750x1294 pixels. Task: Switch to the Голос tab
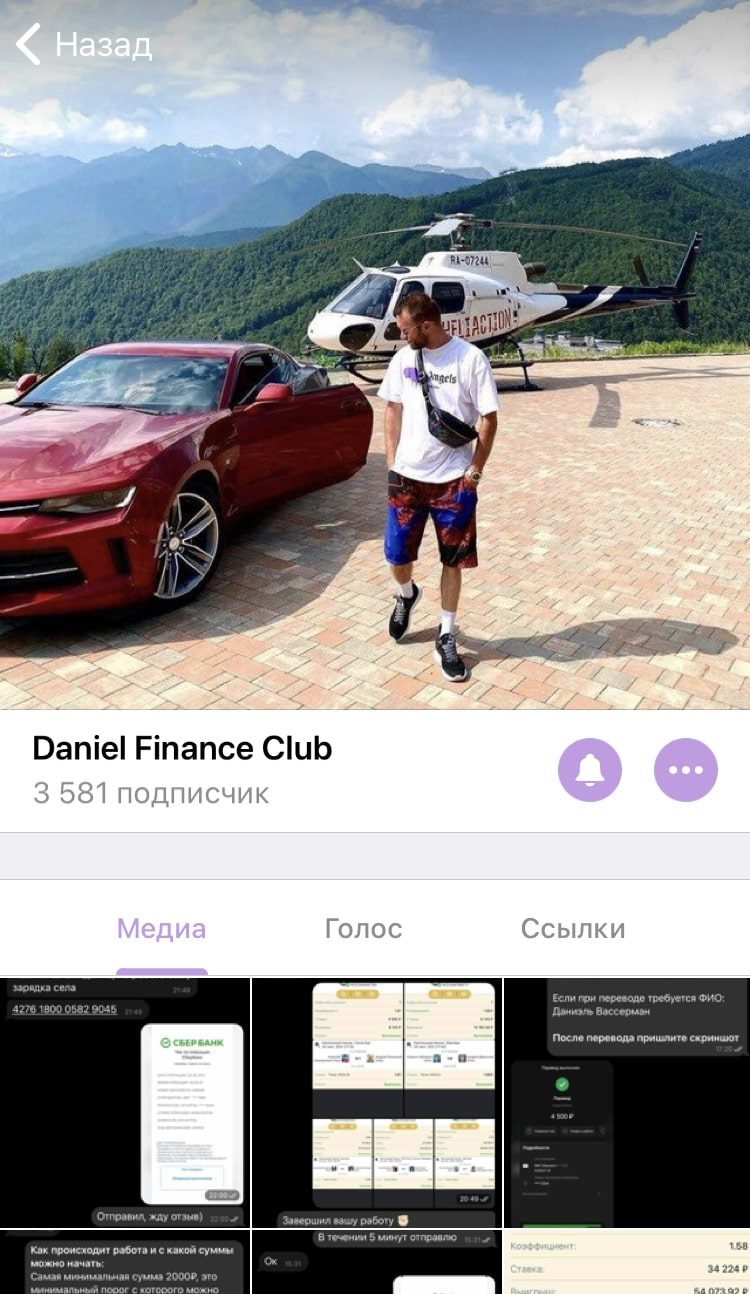pyautogui.click(x=364, y=928)
